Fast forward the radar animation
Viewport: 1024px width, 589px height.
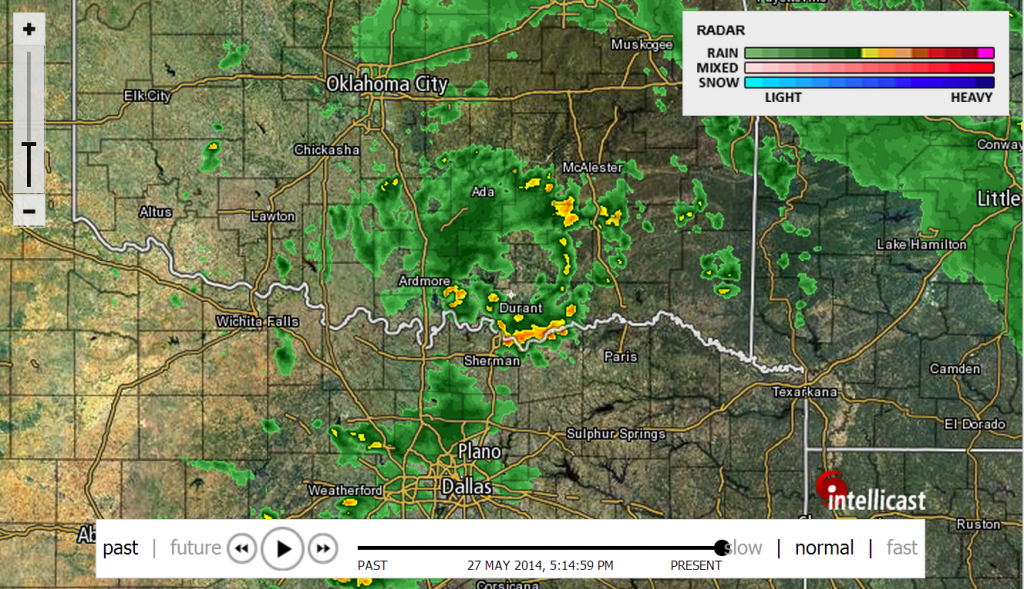pos(324,548)
